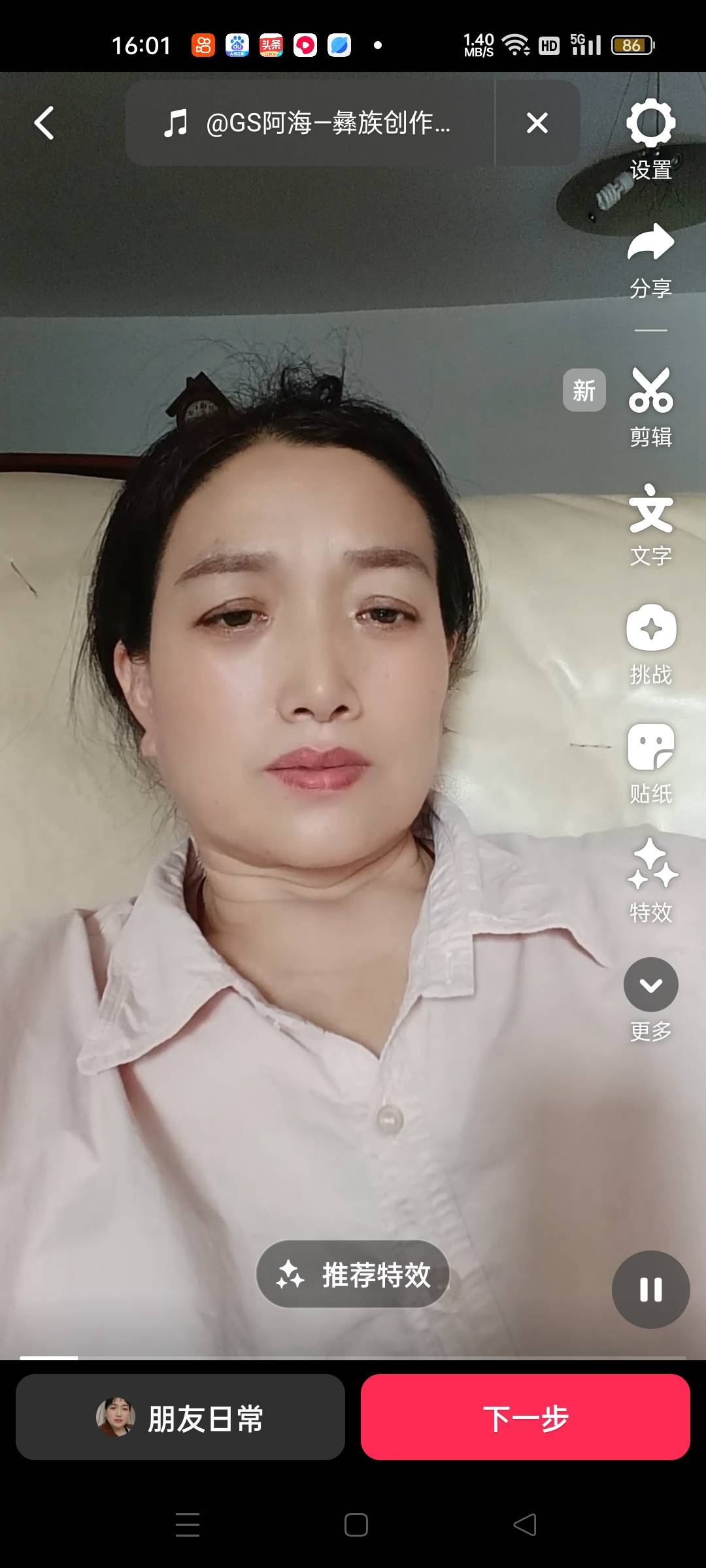This screenshot has height=1568, width=706.
Task: Go to the system home screen
Action: coord(356,1525)
